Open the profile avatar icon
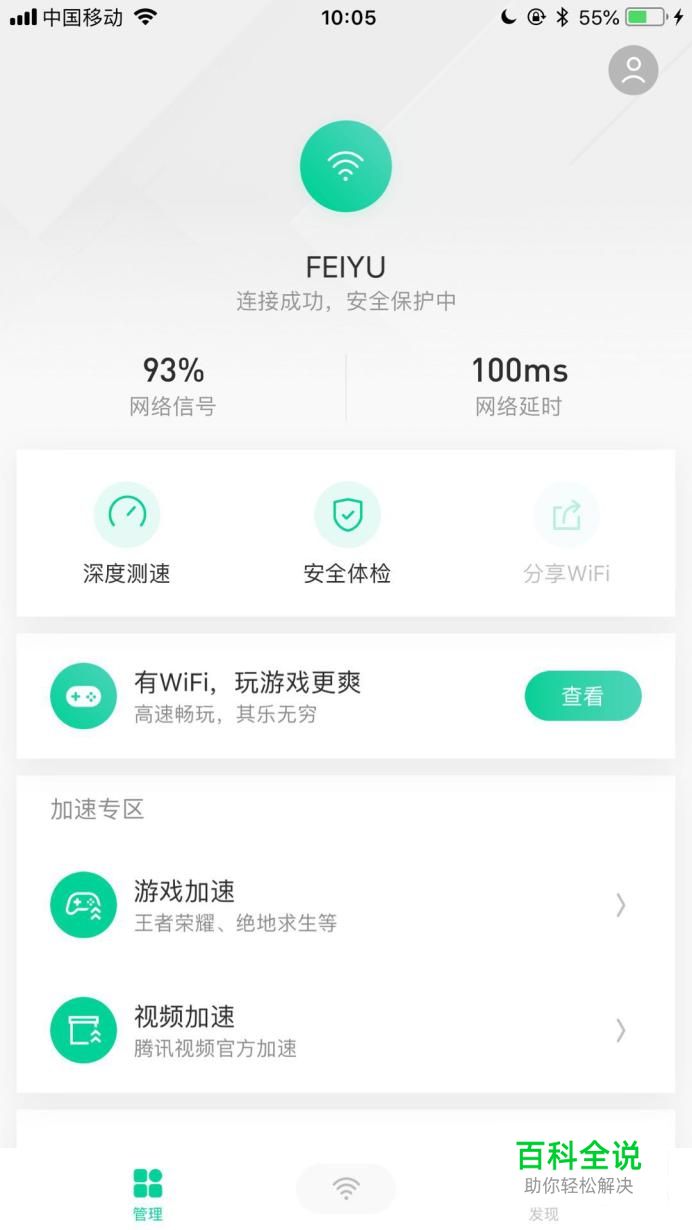Image resolution: width=692 pixels, height=1230 pixels. tap(633, 70)
